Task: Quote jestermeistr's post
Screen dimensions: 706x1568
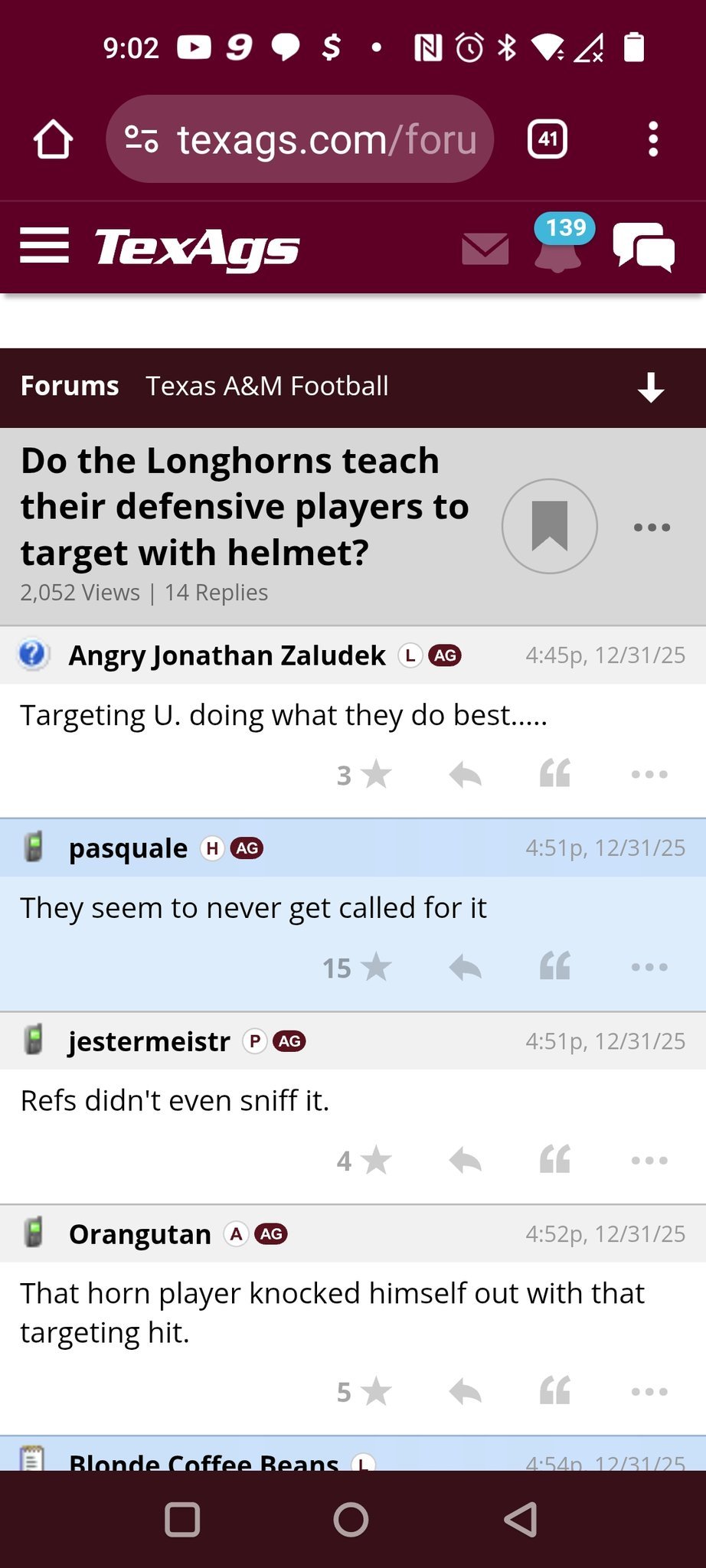Action: (555, 1160)
